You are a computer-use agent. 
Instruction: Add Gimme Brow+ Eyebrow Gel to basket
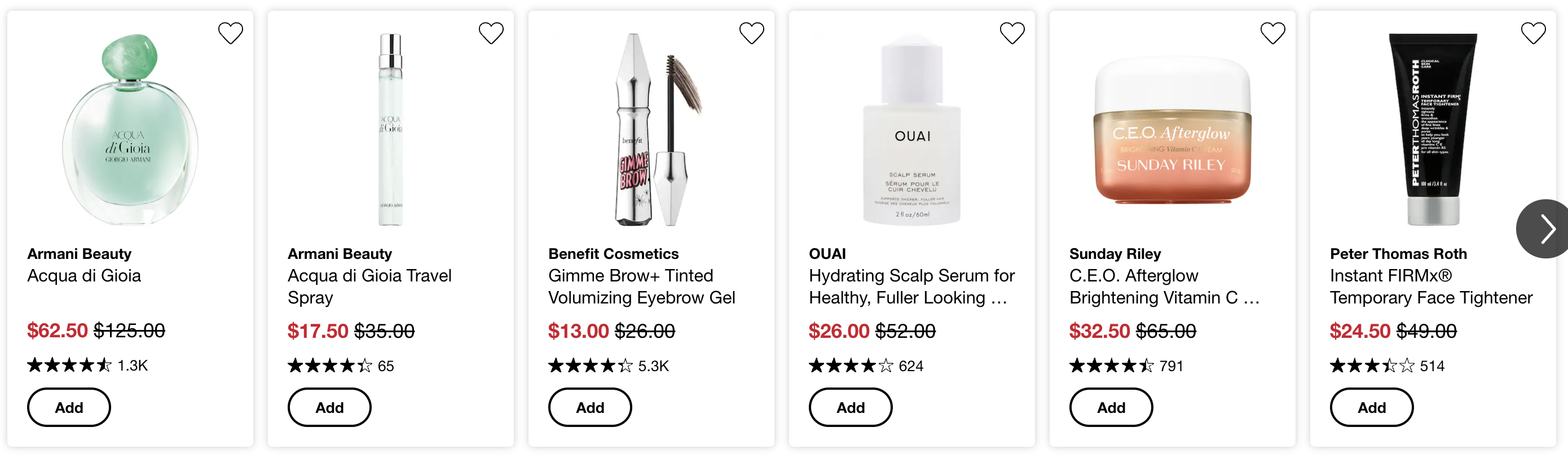pyautogui.click(x=590, y=407)
